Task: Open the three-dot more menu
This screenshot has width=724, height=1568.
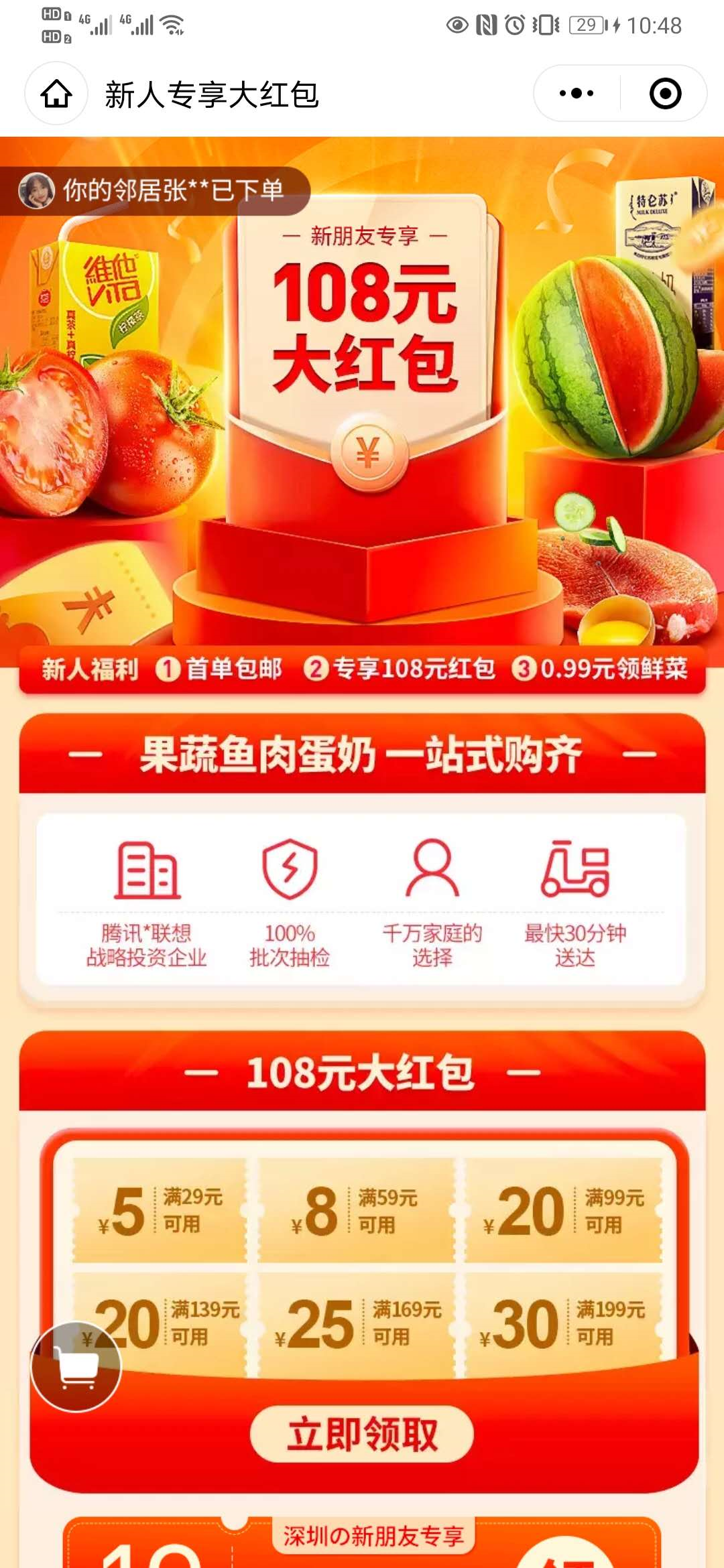Action: click(x=577, y=94)
